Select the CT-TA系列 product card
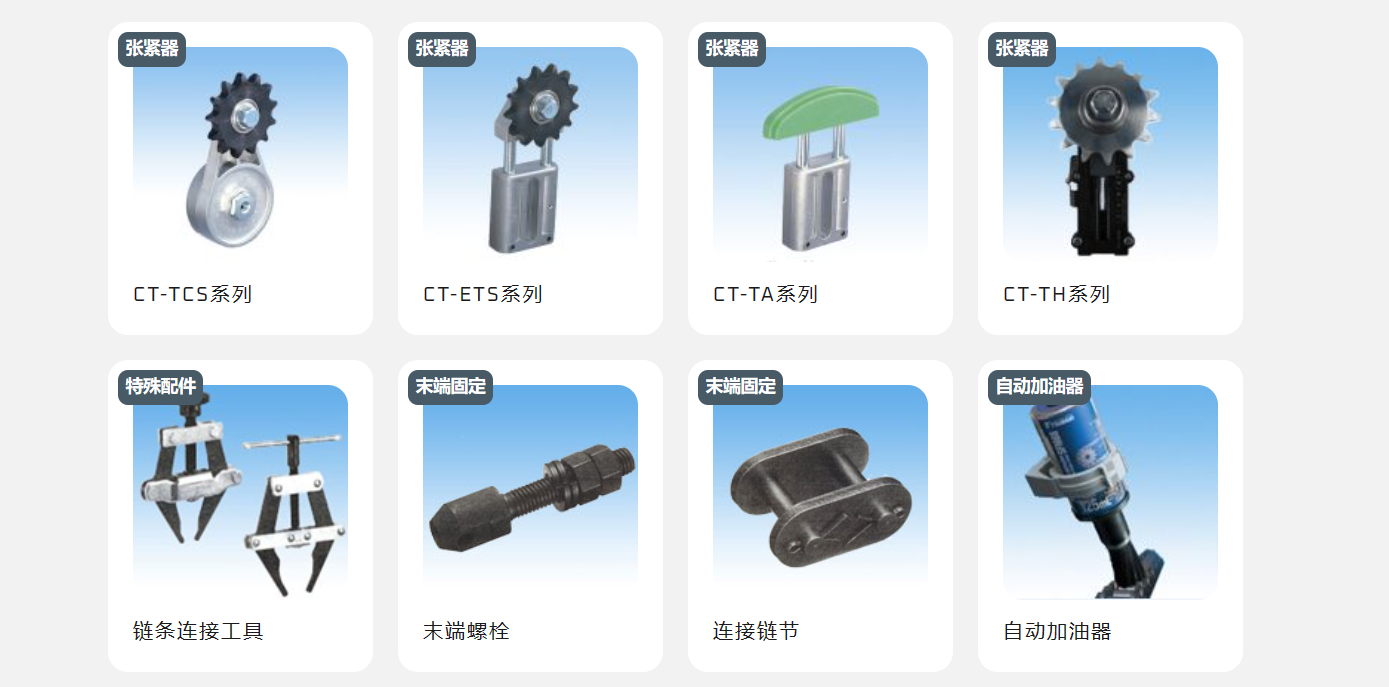1389x687 pixels. (820, 178)
